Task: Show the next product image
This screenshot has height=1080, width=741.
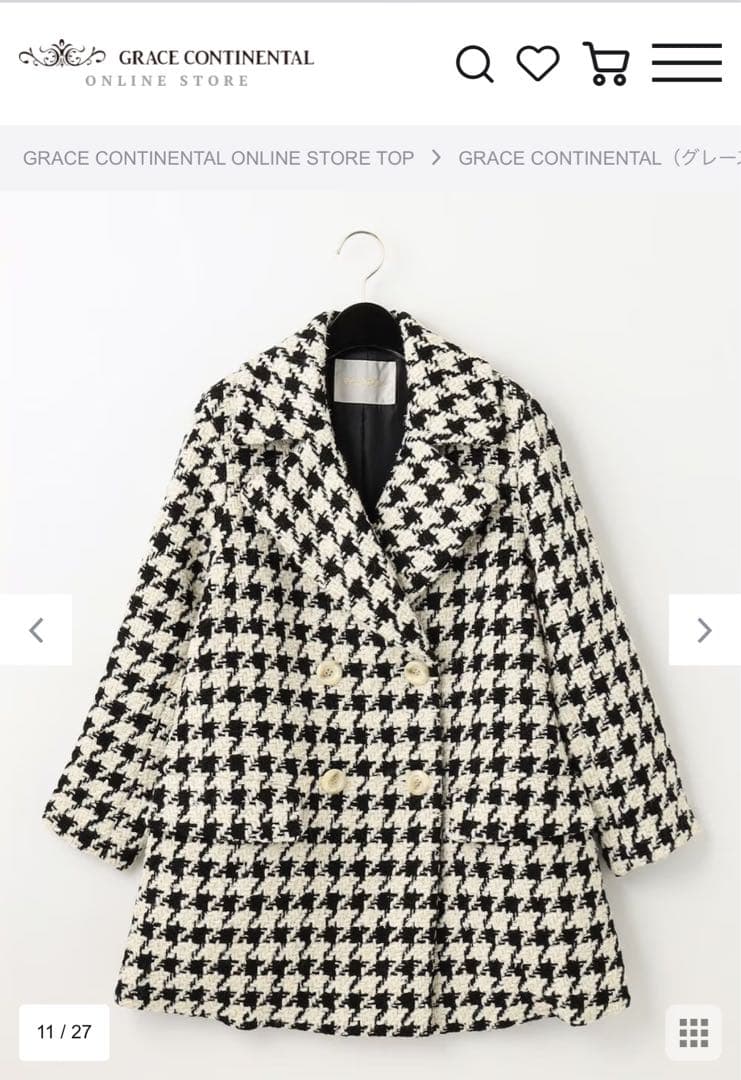Action: pyautogui.click(x=704, y=630)
